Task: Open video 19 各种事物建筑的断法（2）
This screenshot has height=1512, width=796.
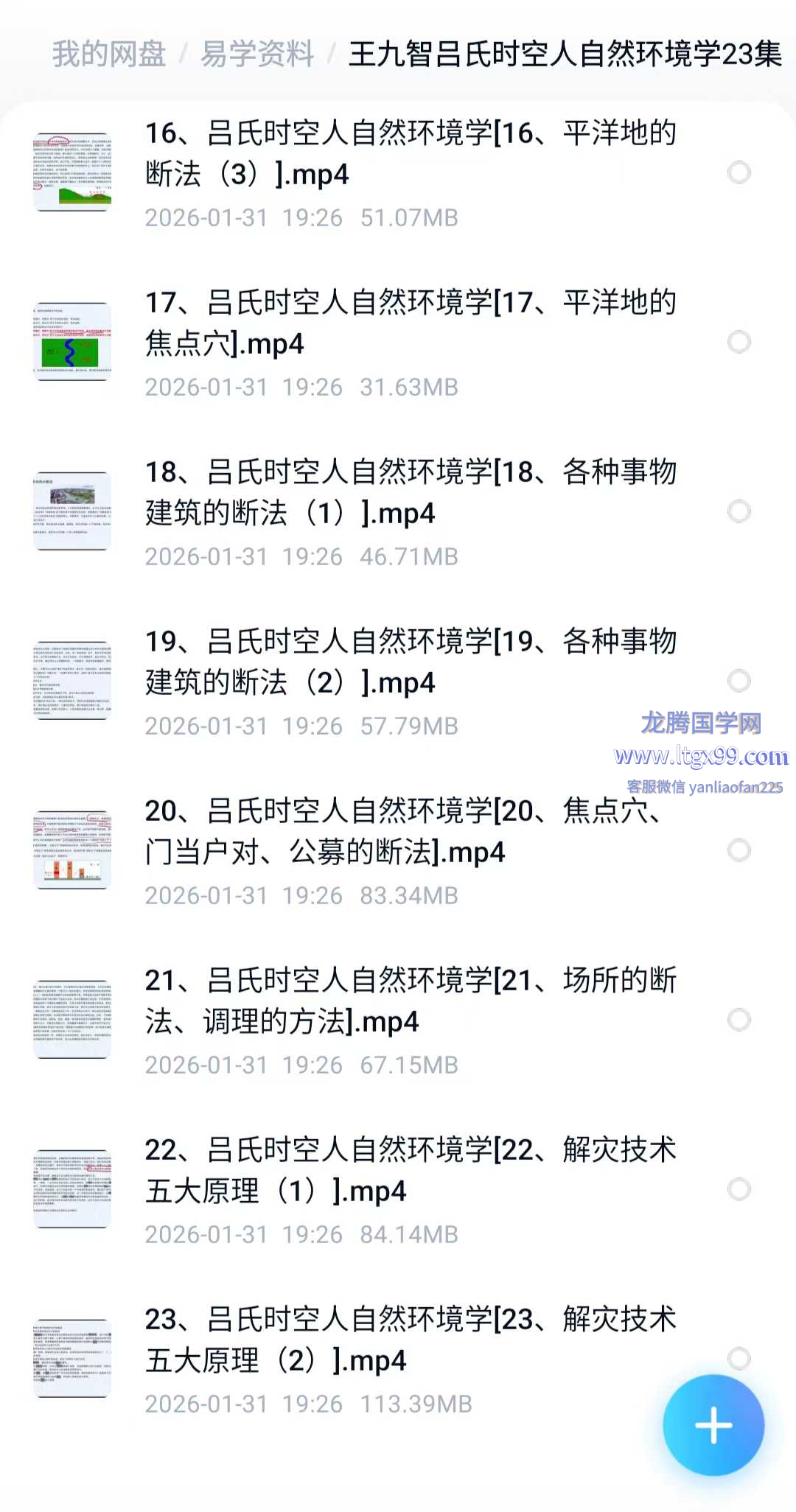Action: coord(410,662)
